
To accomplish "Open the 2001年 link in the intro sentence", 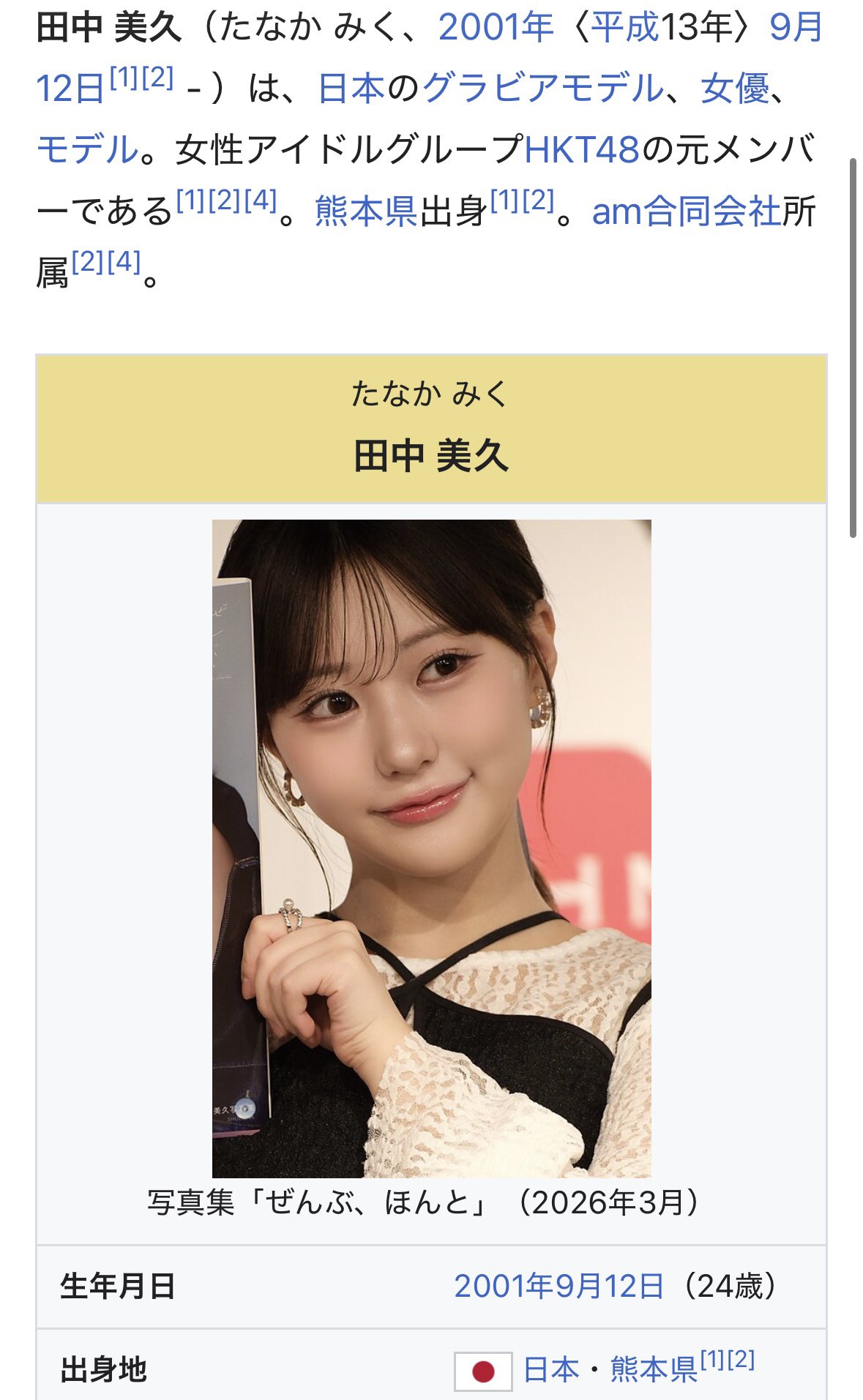I will (x=496, y=29).
